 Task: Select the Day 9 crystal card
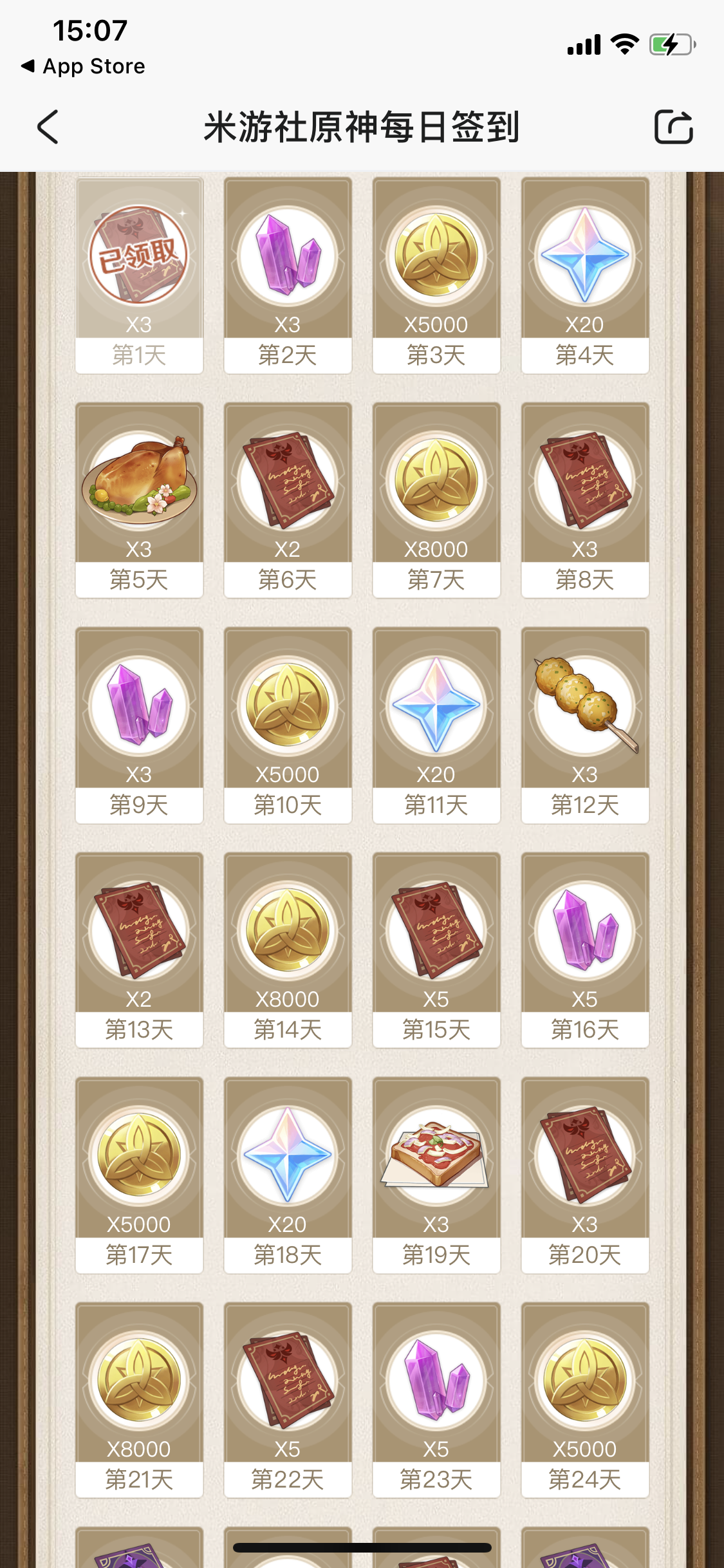click(139, 725)
